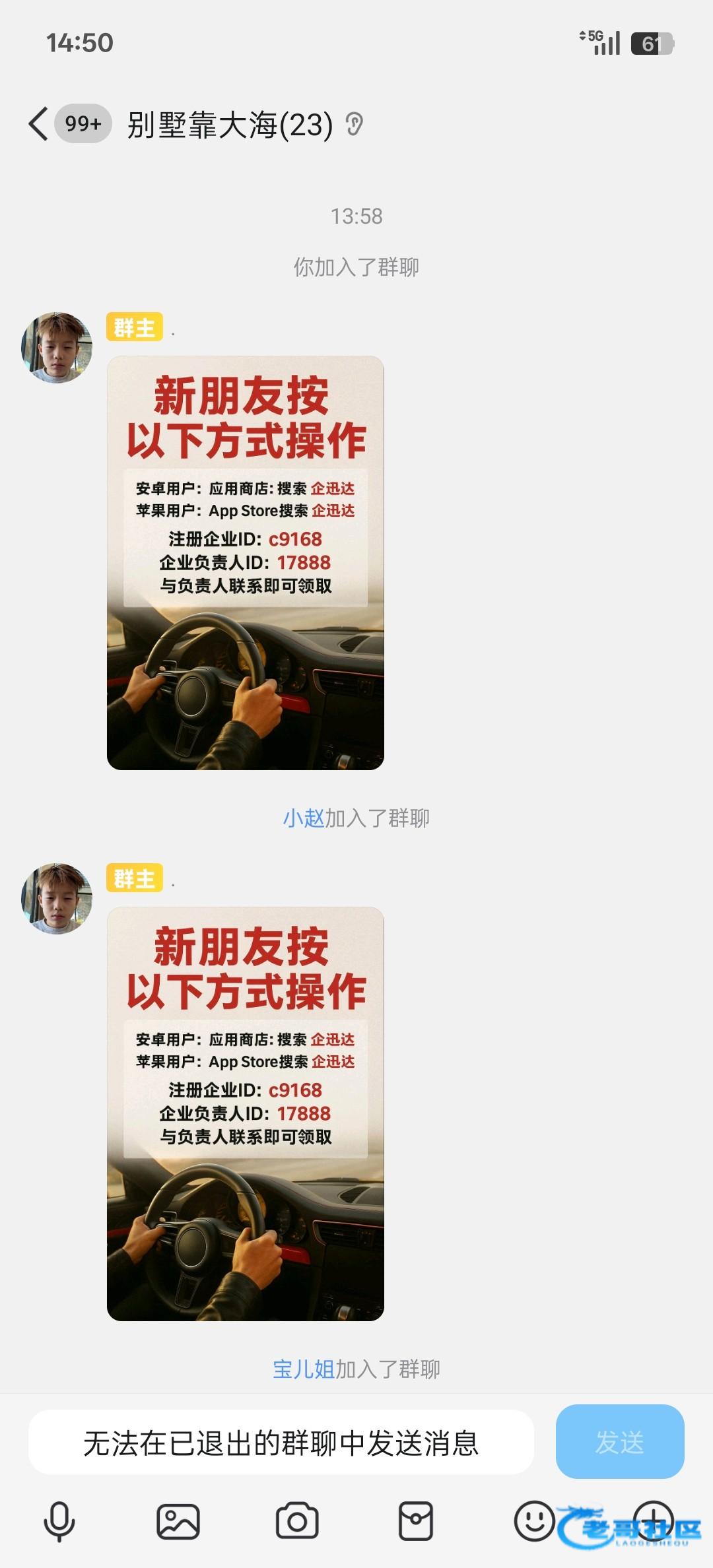Open 宝儿姐's profile link
This screenshot has width=713, height=1568.
pos(303,1369)
